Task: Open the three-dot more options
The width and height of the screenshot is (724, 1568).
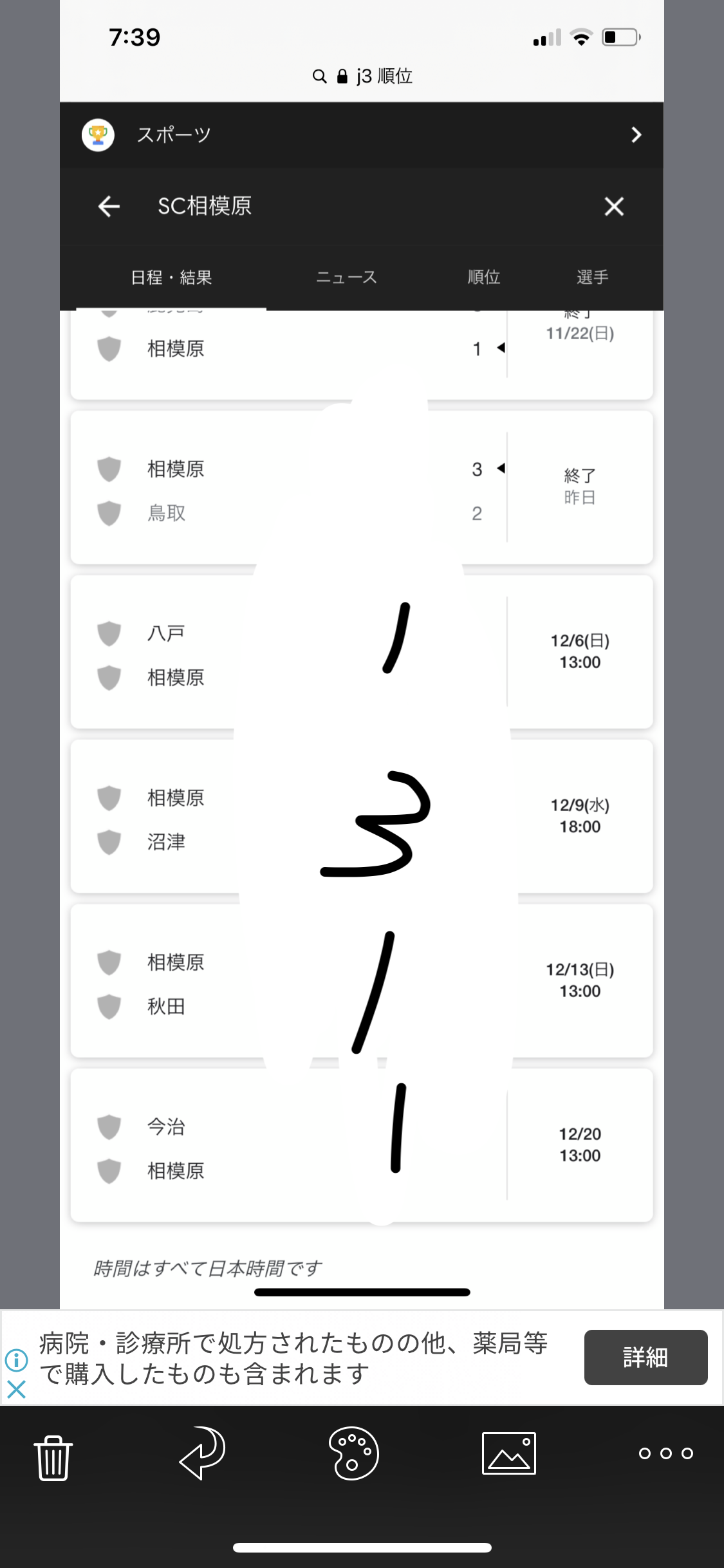Action: [x=665, y=1453]
